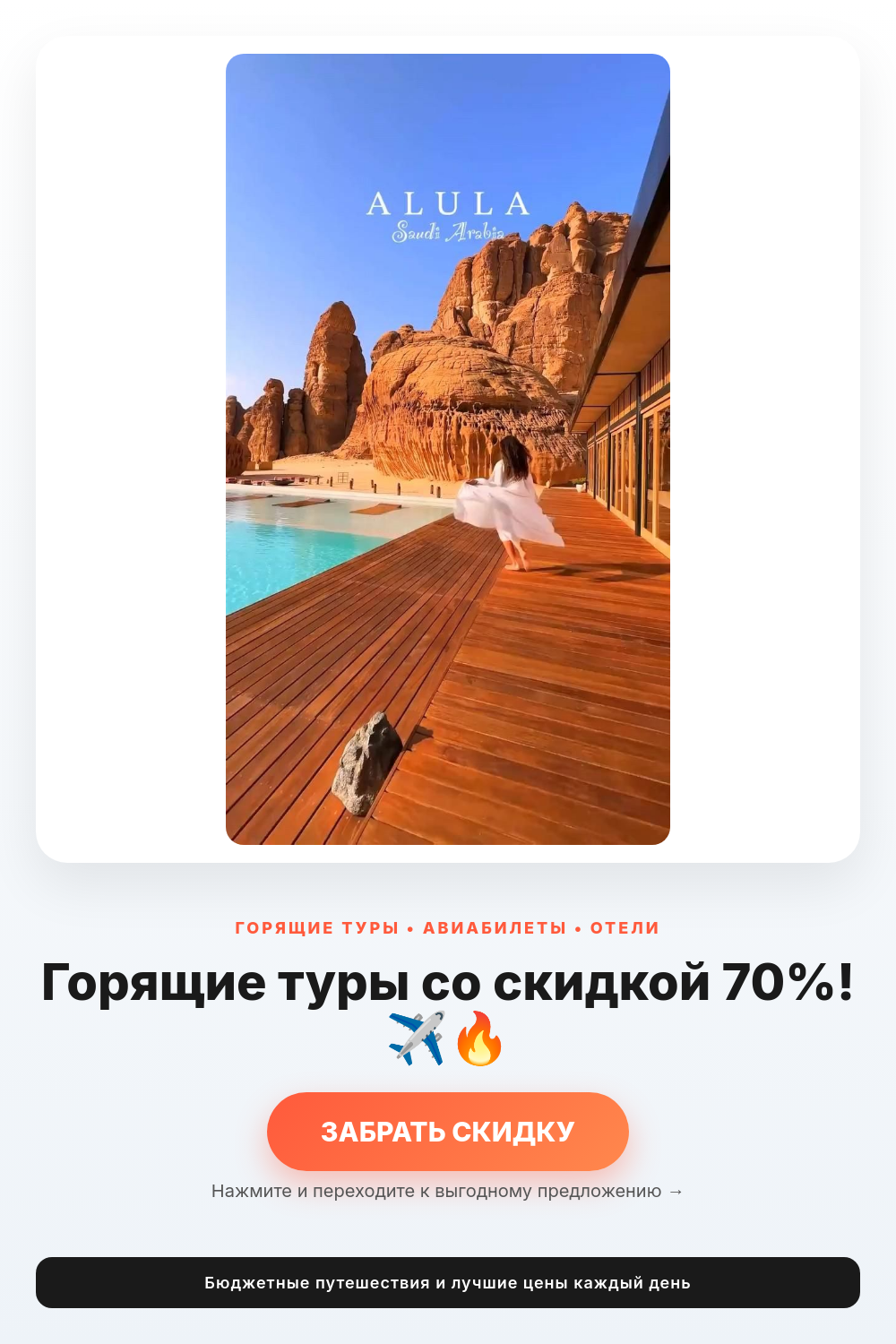Viewport: 896px width, 1344px height.
Task: Tap the ЗАБРАТЬ СКИДКУ button
Action: click(448, 1132)
